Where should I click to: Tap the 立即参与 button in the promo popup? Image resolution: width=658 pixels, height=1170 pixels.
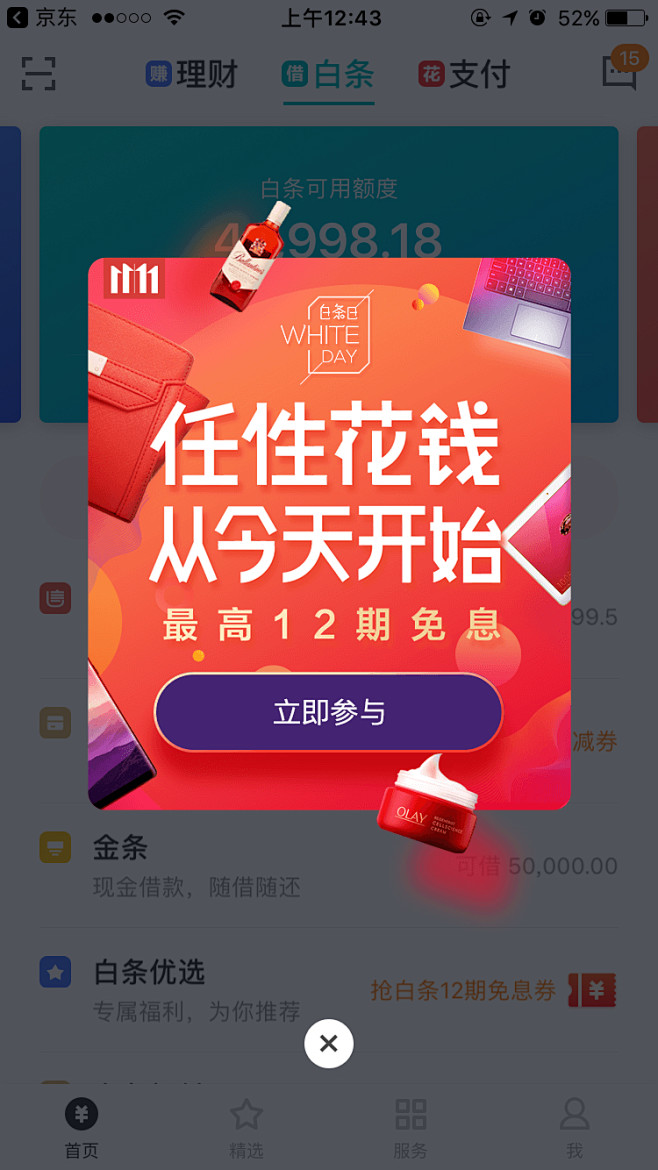point(328,713)
